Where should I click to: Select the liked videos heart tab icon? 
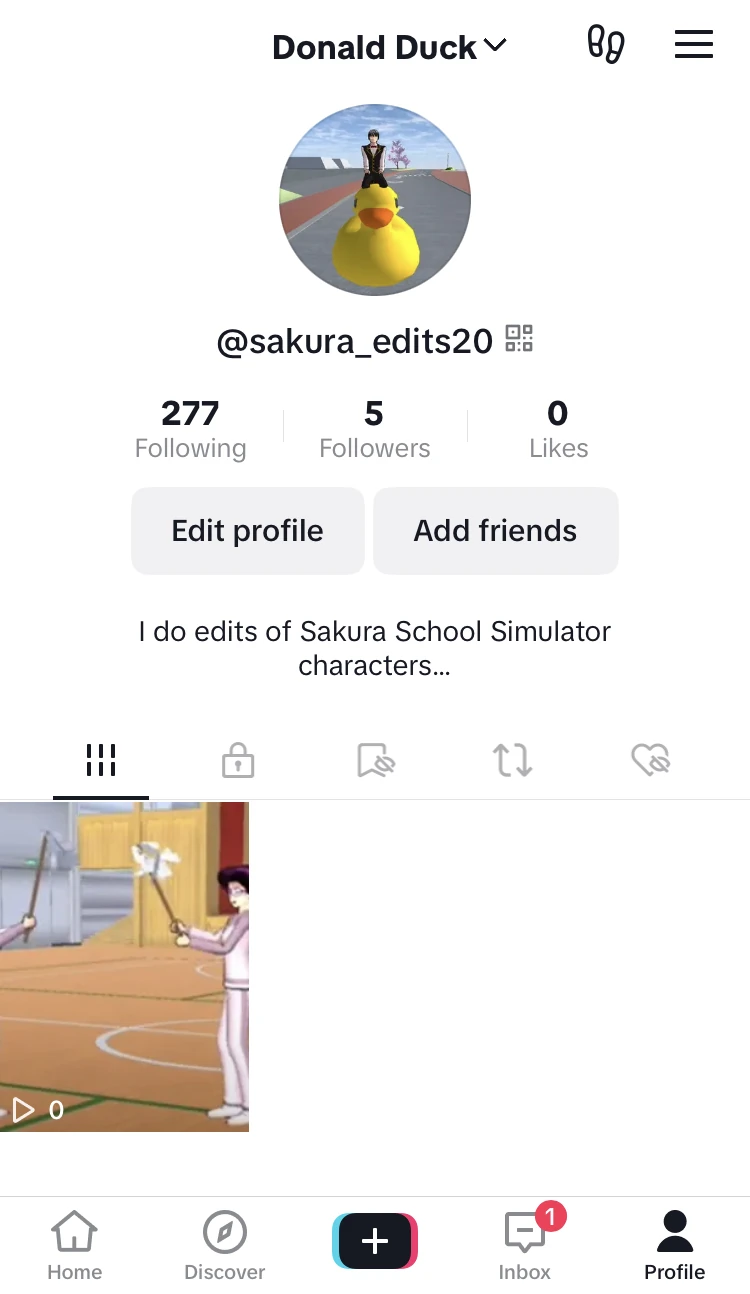tap(650, 760)
